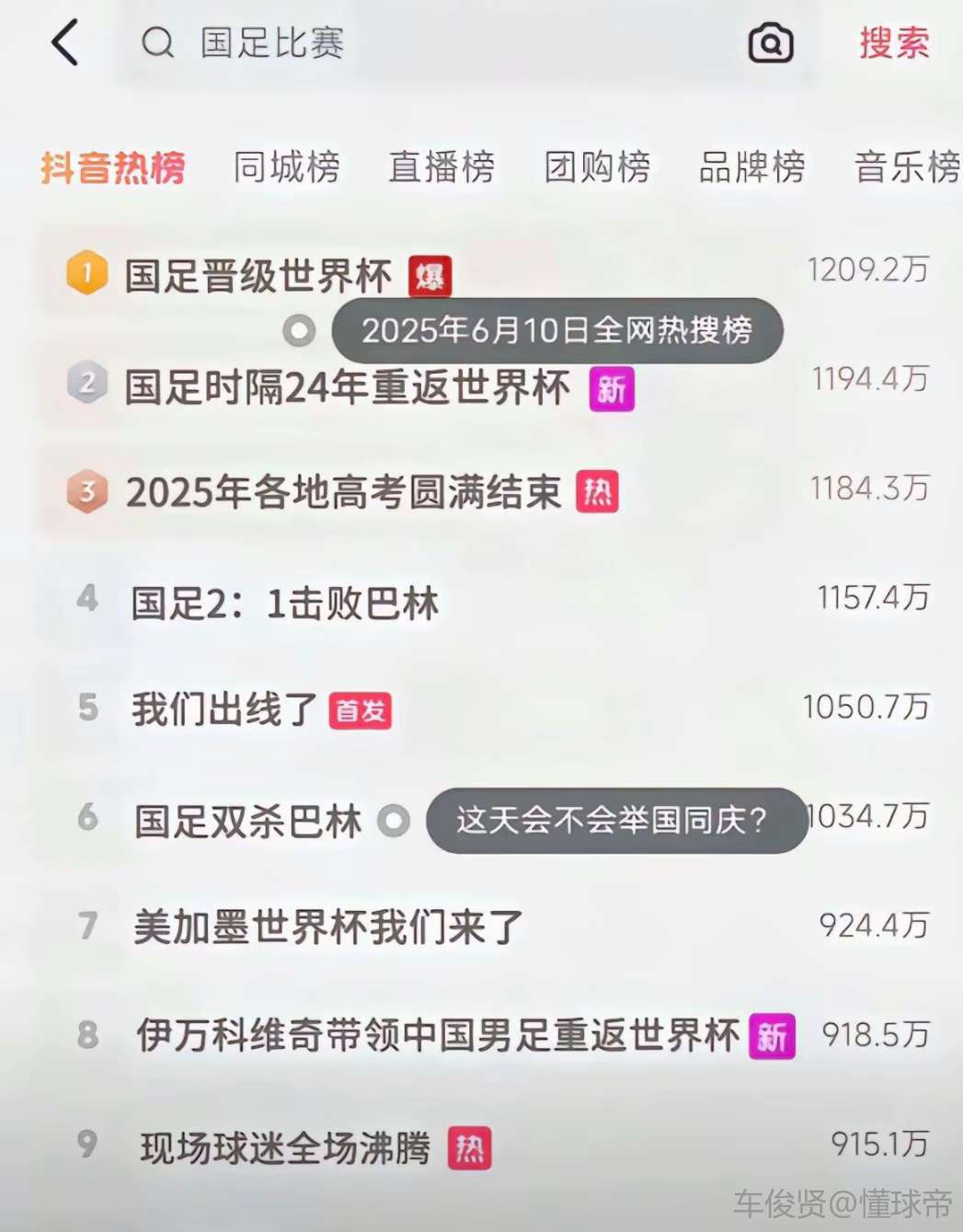Open topic 美加墨世界杯我们来了
The image size is (963, 1232).
pyautogui.click(x=328, y=927)
